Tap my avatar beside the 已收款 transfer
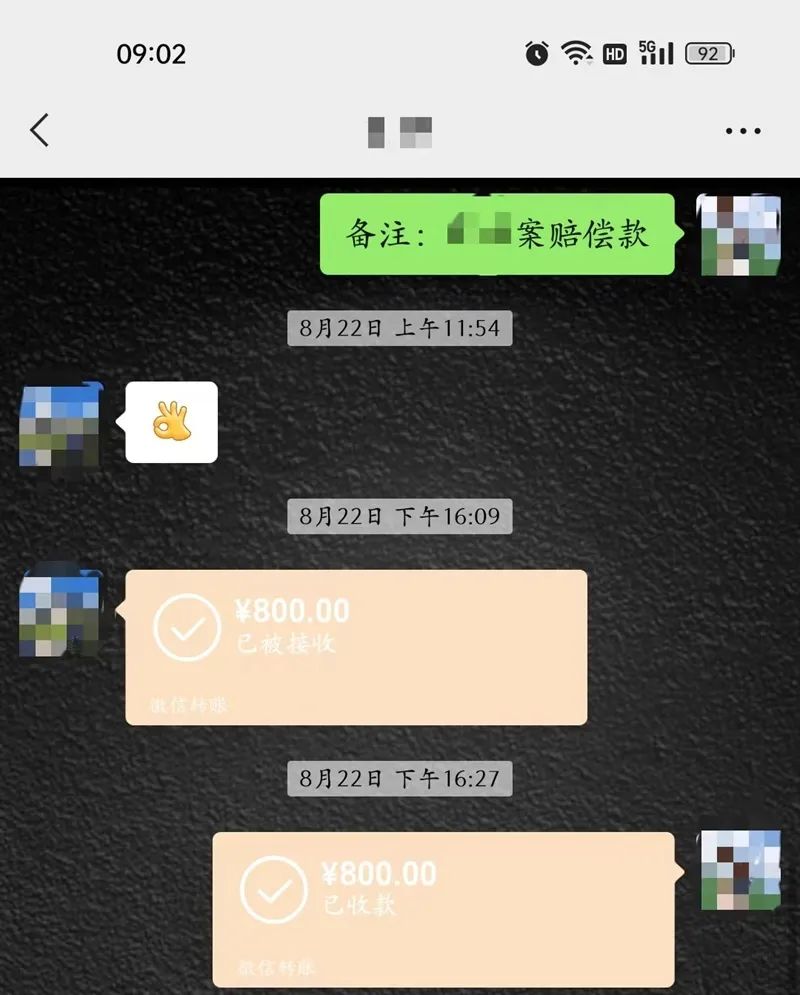 (739, 870)
